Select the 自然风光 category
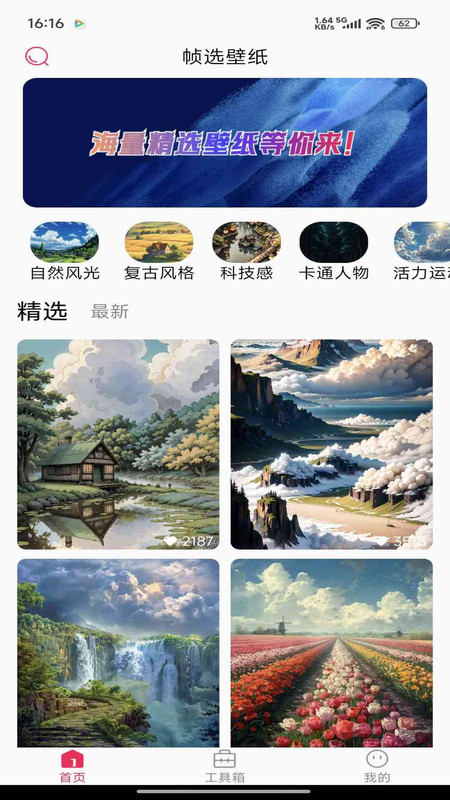 tap(65, 251)
